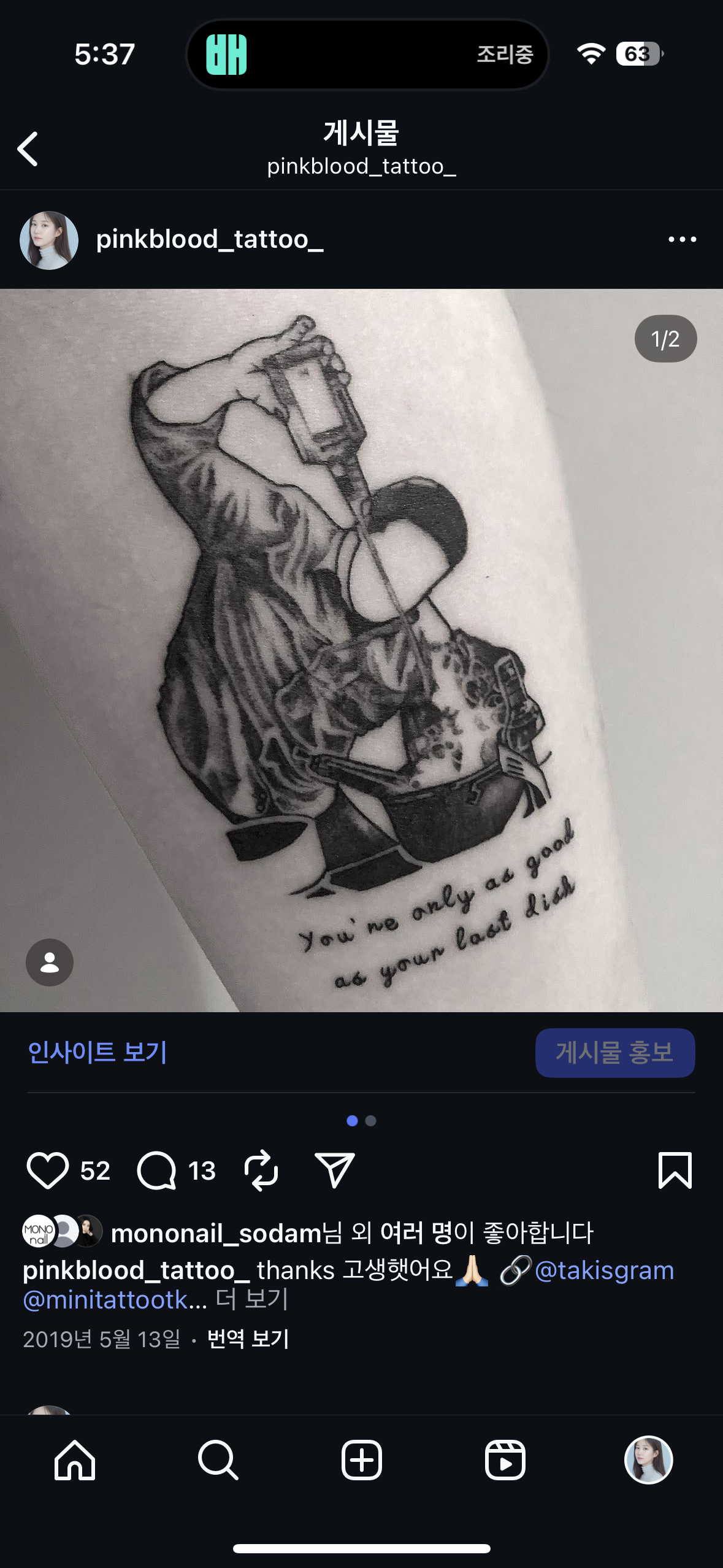Open the comments on this post

coord(157,1170)
